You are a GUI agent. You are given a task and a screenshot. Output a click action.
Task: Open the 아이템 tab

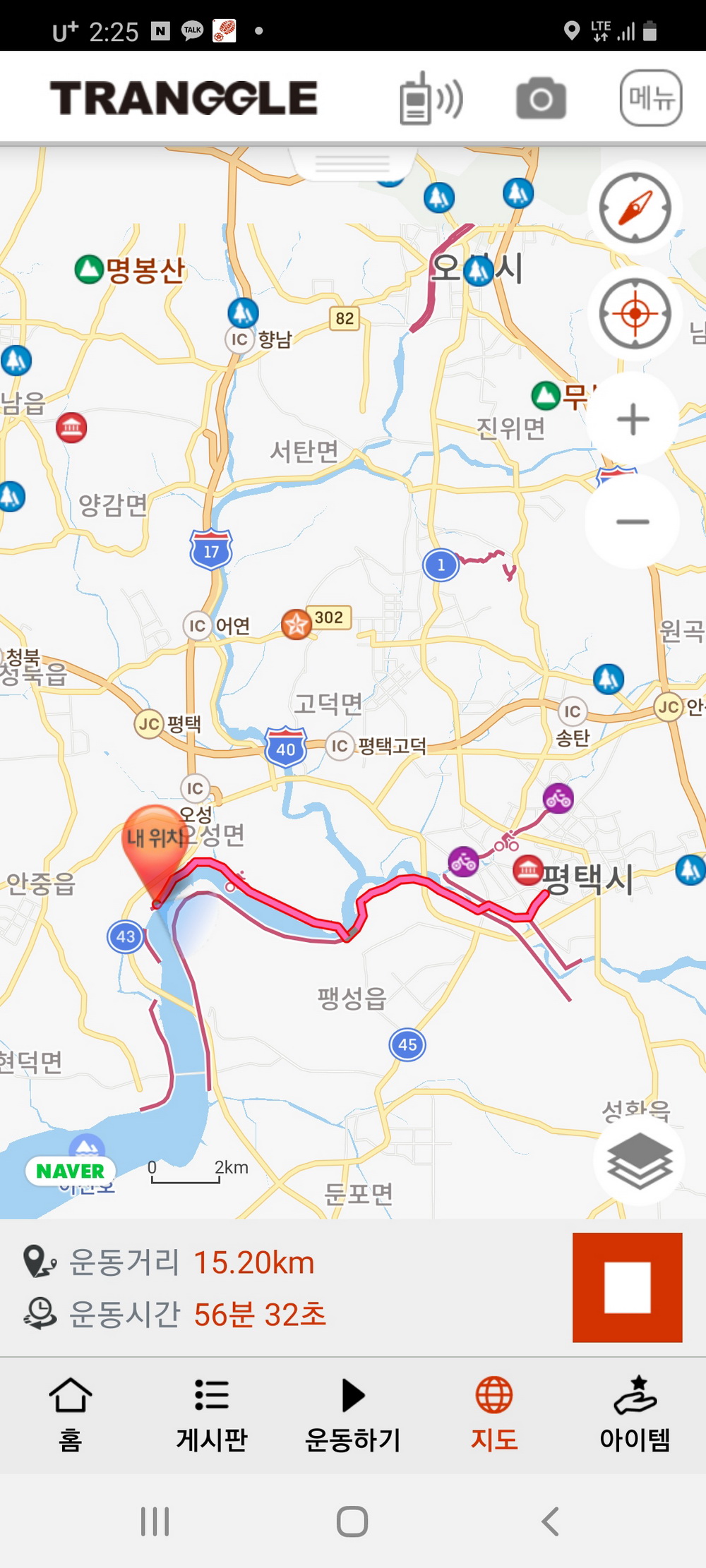coord(635,1414)
